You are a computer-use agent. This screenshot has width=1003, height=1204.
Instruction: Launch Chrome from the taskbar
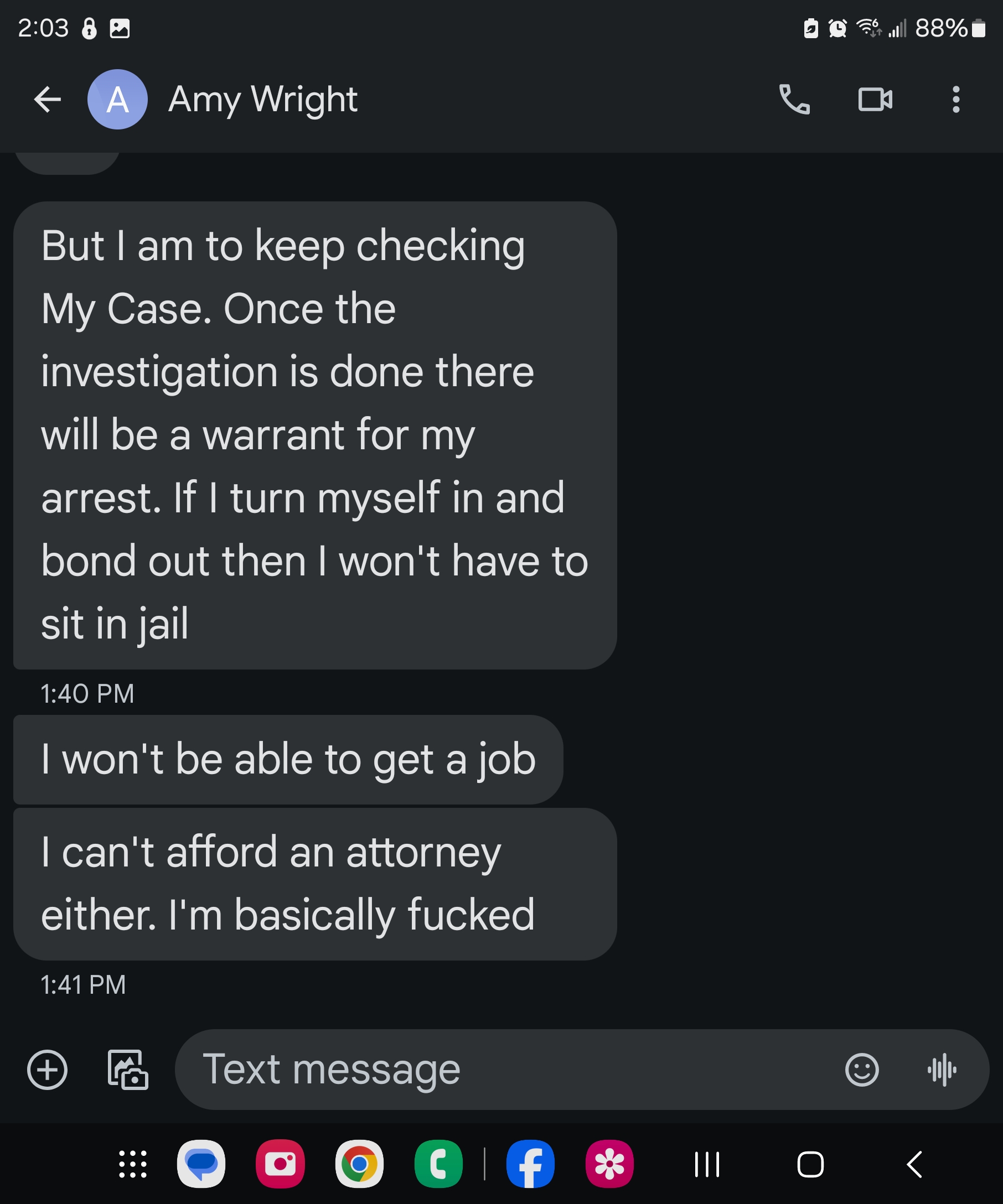(x=359, y=1165)
